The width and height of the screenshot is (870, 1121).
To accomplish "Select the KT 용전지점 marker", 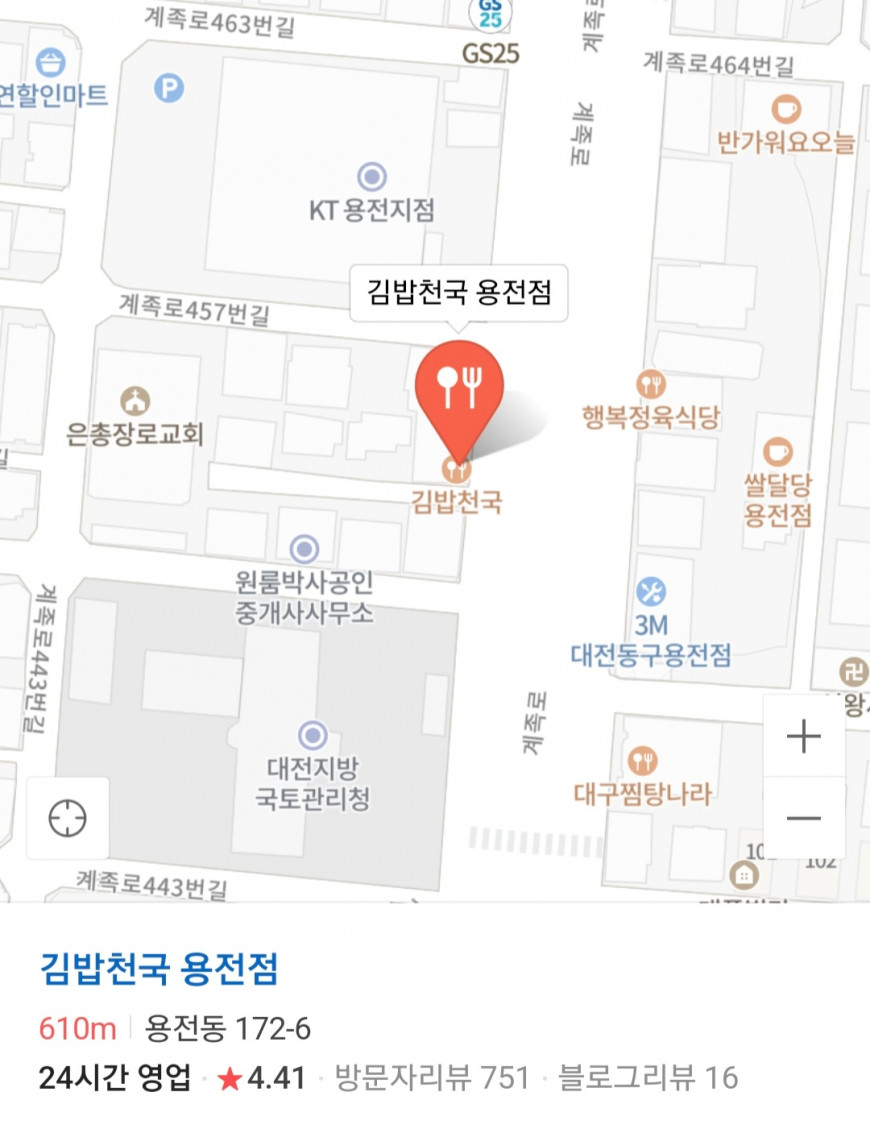I will 372,178.
